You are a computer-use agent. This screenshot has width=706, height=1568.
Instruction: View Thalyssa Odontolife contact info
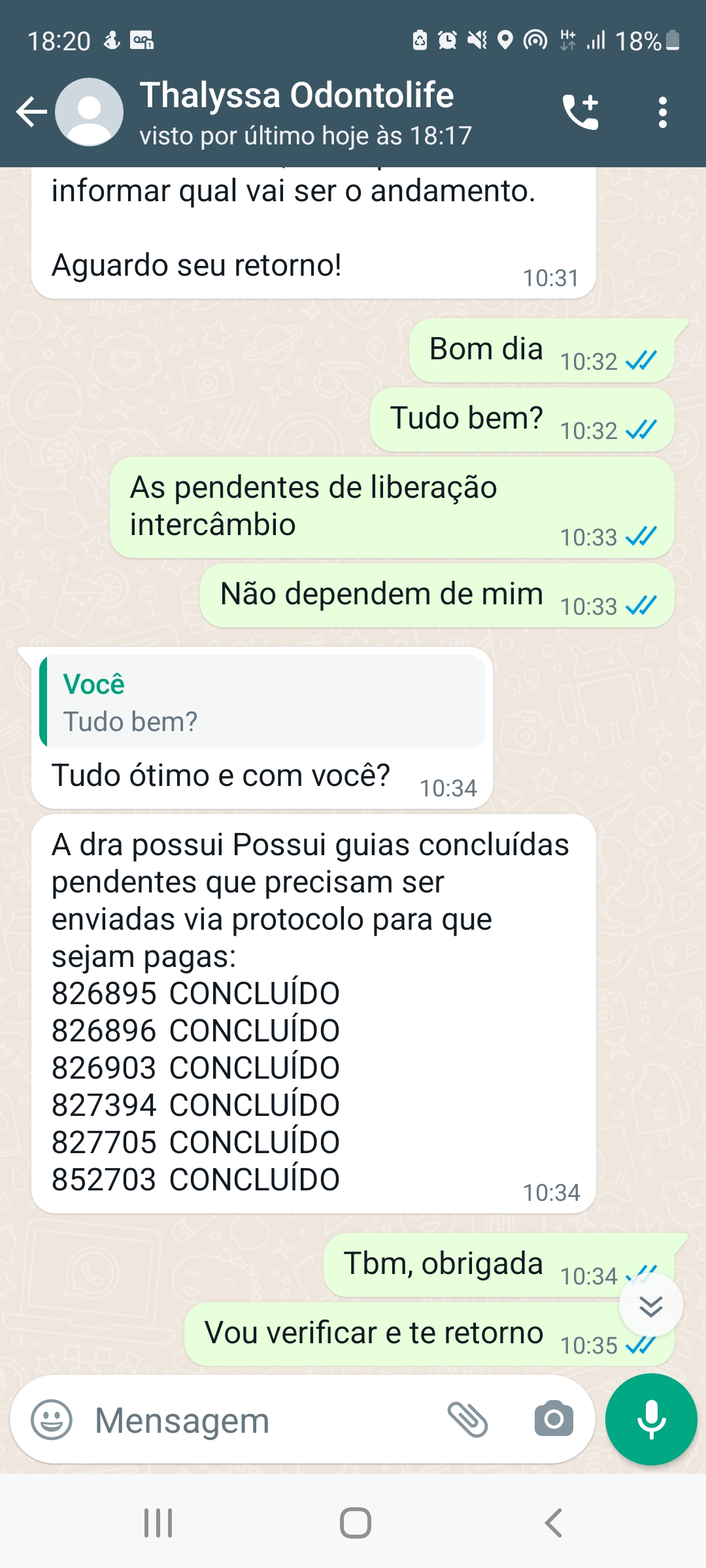tap(297, 96)
